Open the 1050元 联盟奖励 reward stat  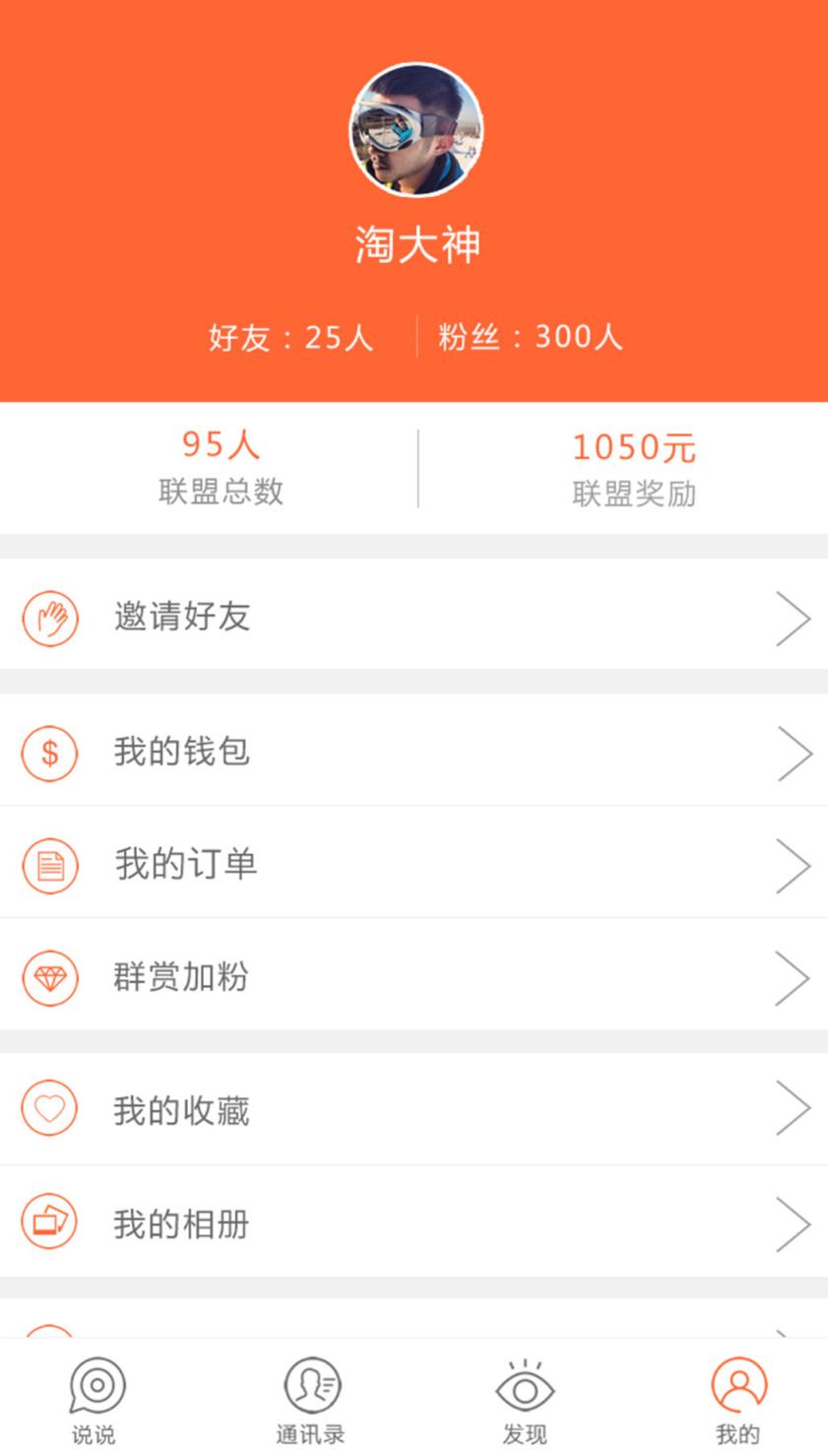point(635,465)
